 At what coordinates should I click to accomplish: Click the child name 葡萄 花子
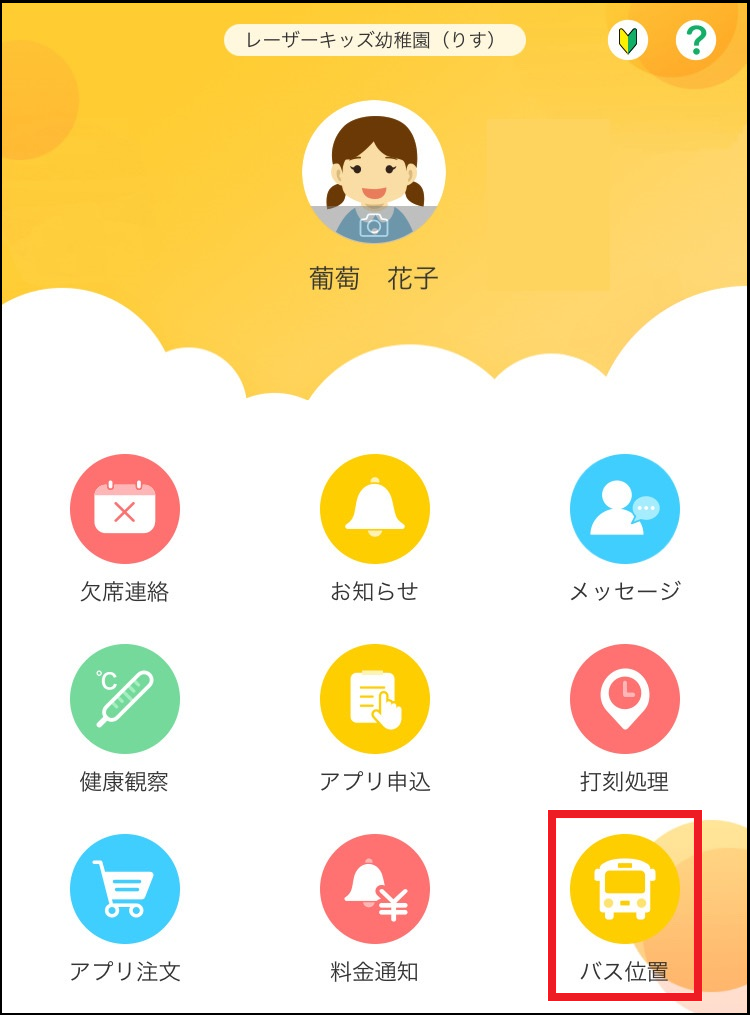tap(375, 277)
